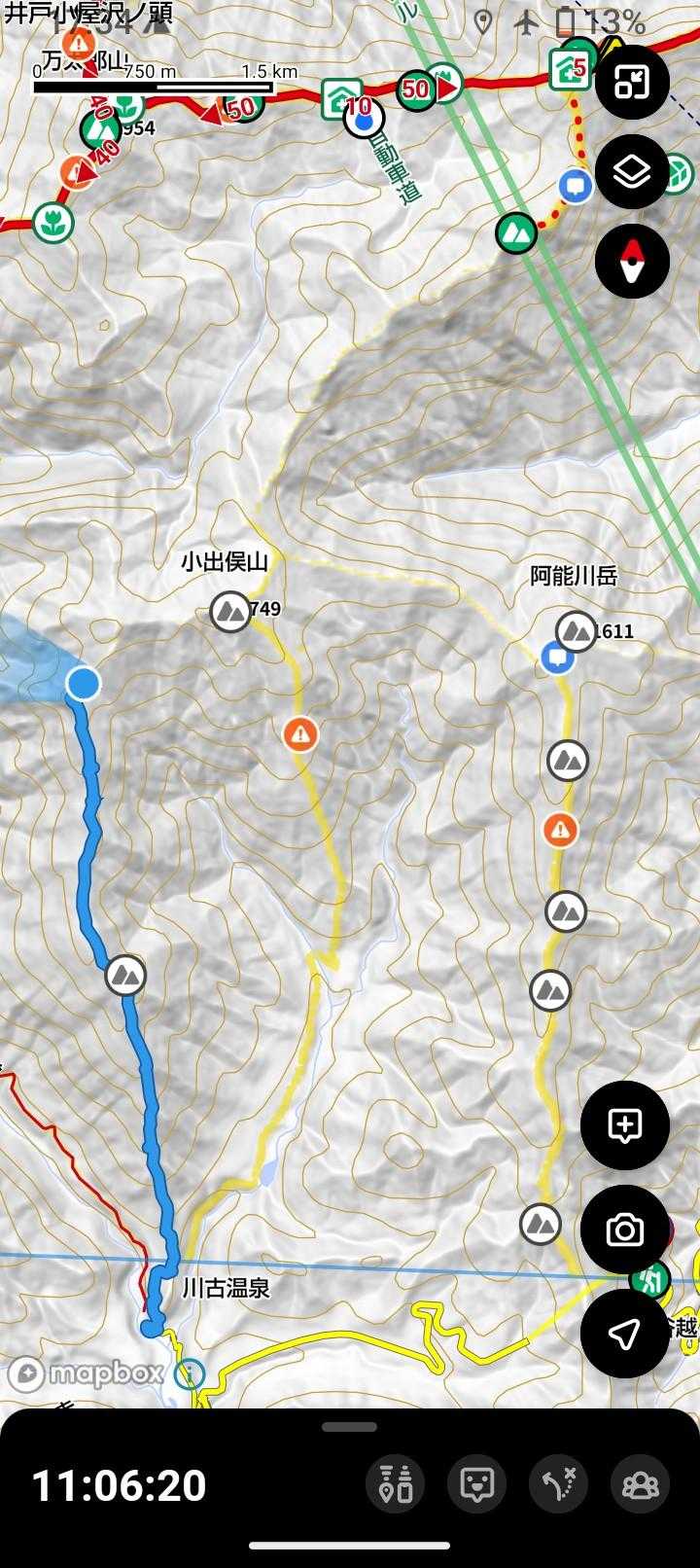
Task: Open the smiling speech bubble icon
Action: click(476, 1484)
